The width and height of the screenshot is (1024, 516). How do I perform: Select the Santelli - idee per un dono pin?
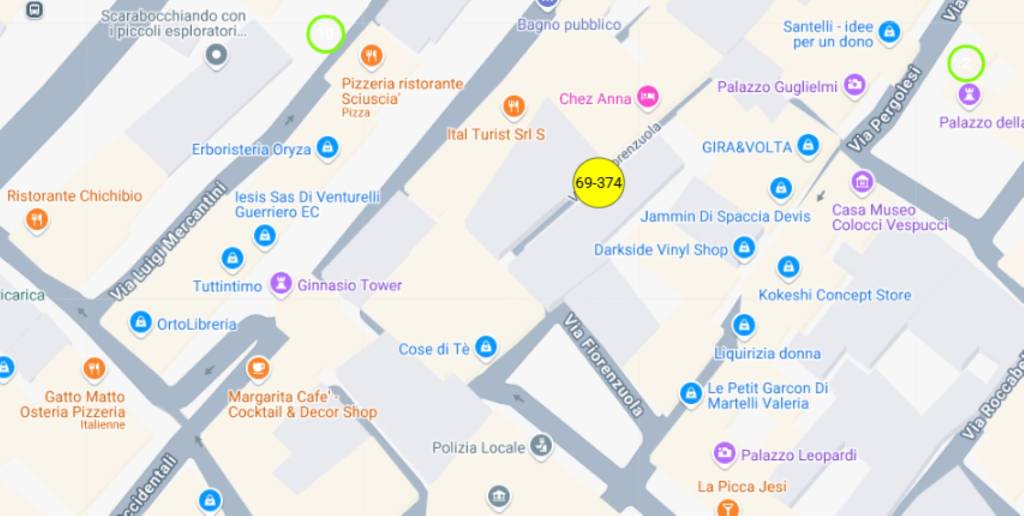coord(888,33)
